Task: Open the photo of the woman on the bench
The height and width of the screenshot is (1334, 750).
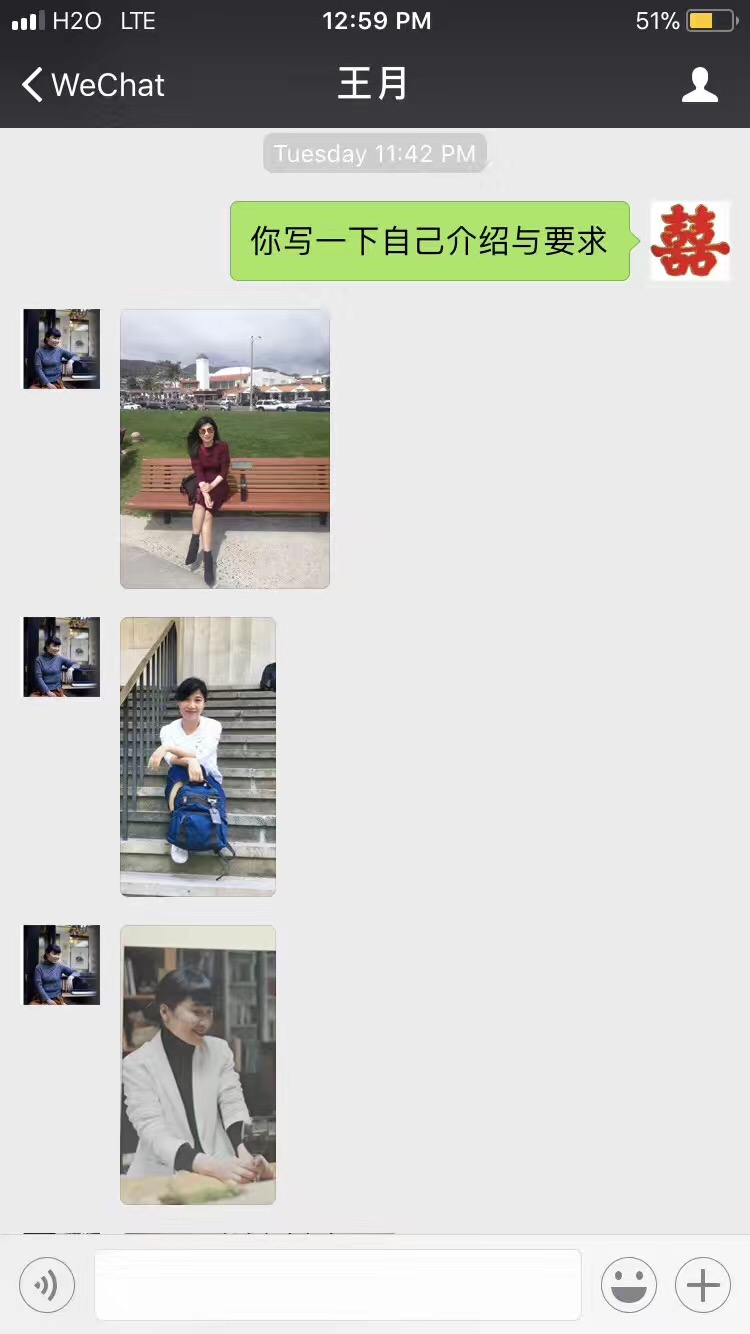Action: pos(225,448)
